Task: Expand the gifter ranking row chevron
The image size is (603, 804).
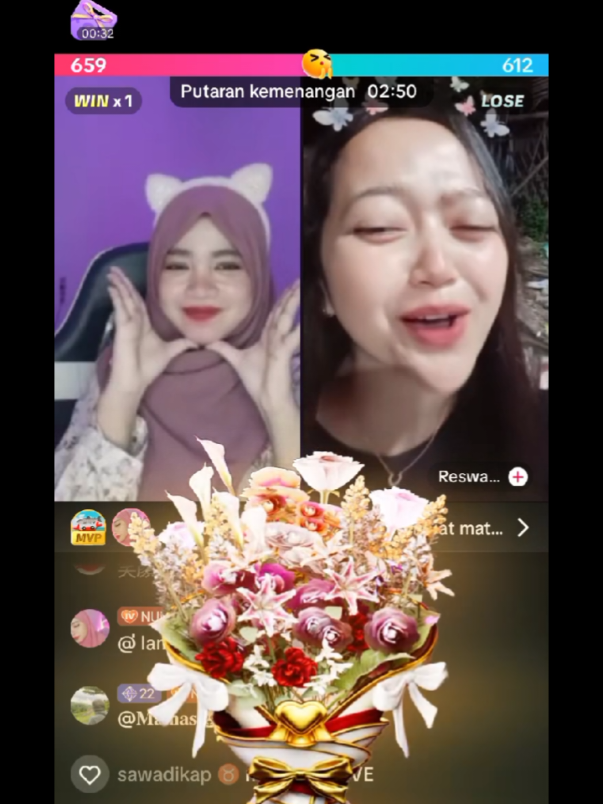Action: click(522, 527)
